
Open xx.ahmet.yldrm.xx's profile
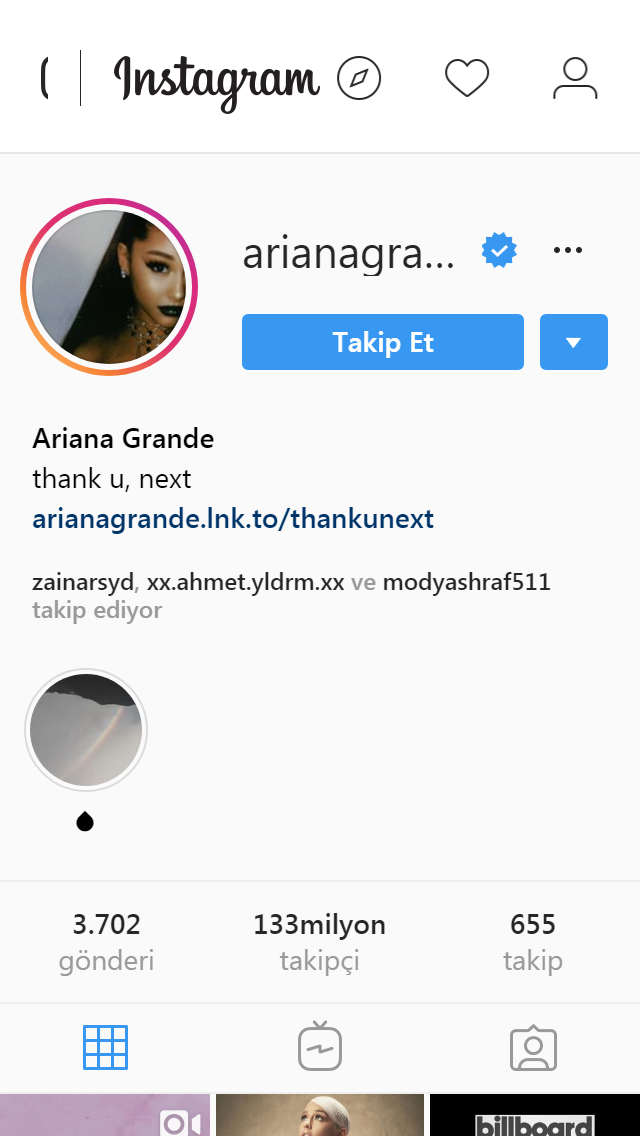246,582
